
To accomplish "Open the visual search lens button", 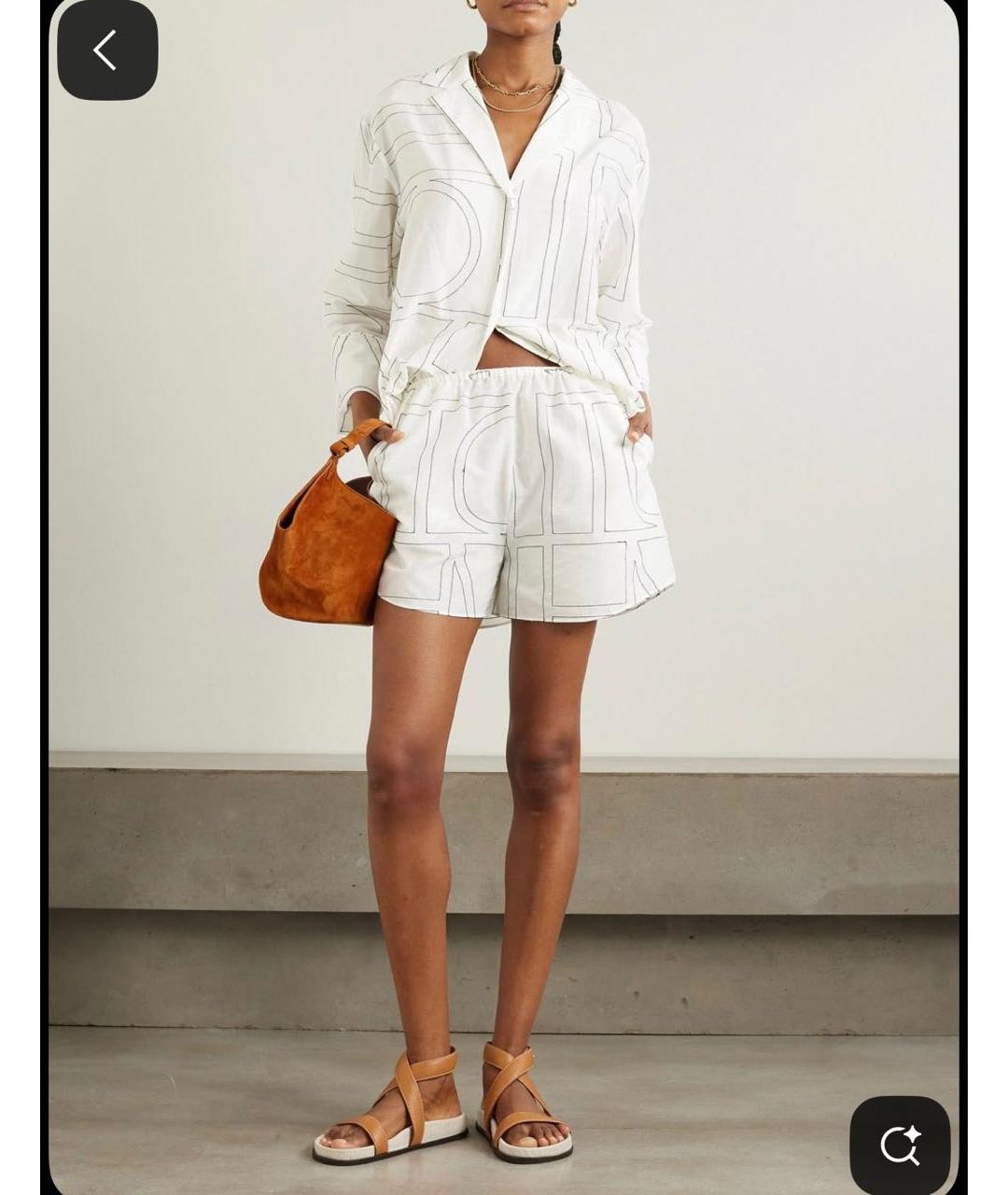I will [900, 1145].
